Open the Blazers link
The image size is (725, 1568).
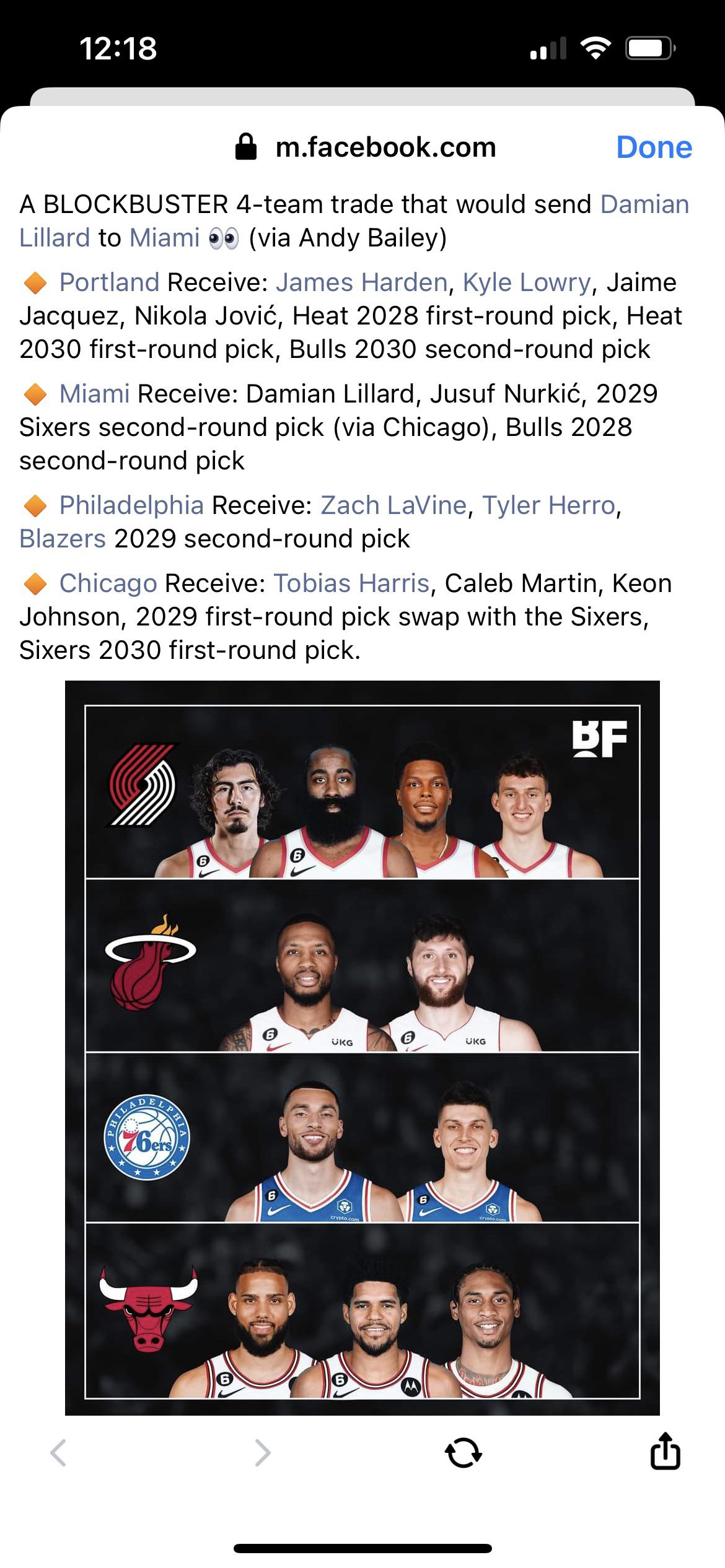[63, 539]
